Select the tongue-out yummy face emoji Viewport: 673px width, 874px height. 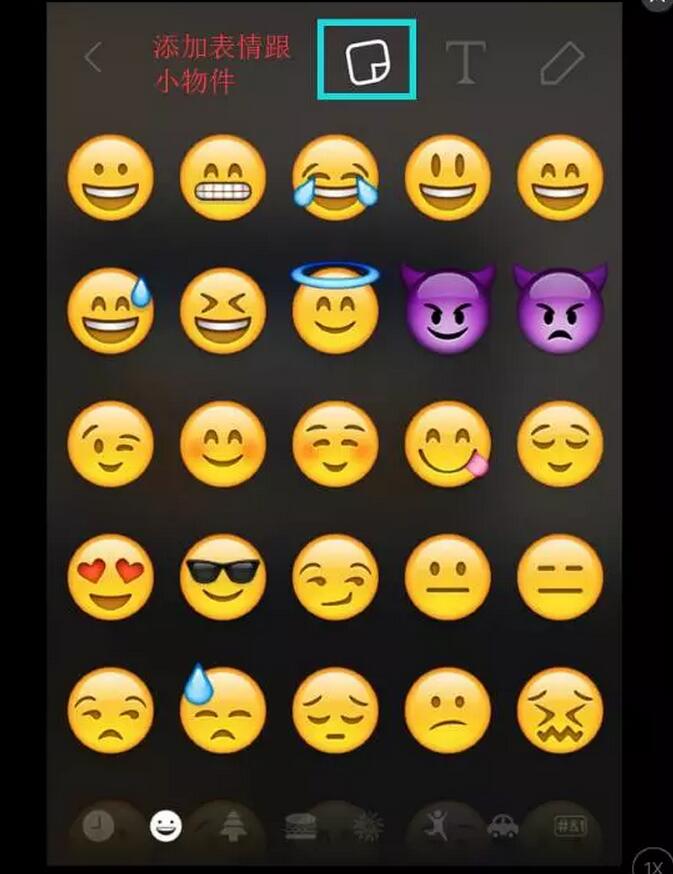[447, 443]
